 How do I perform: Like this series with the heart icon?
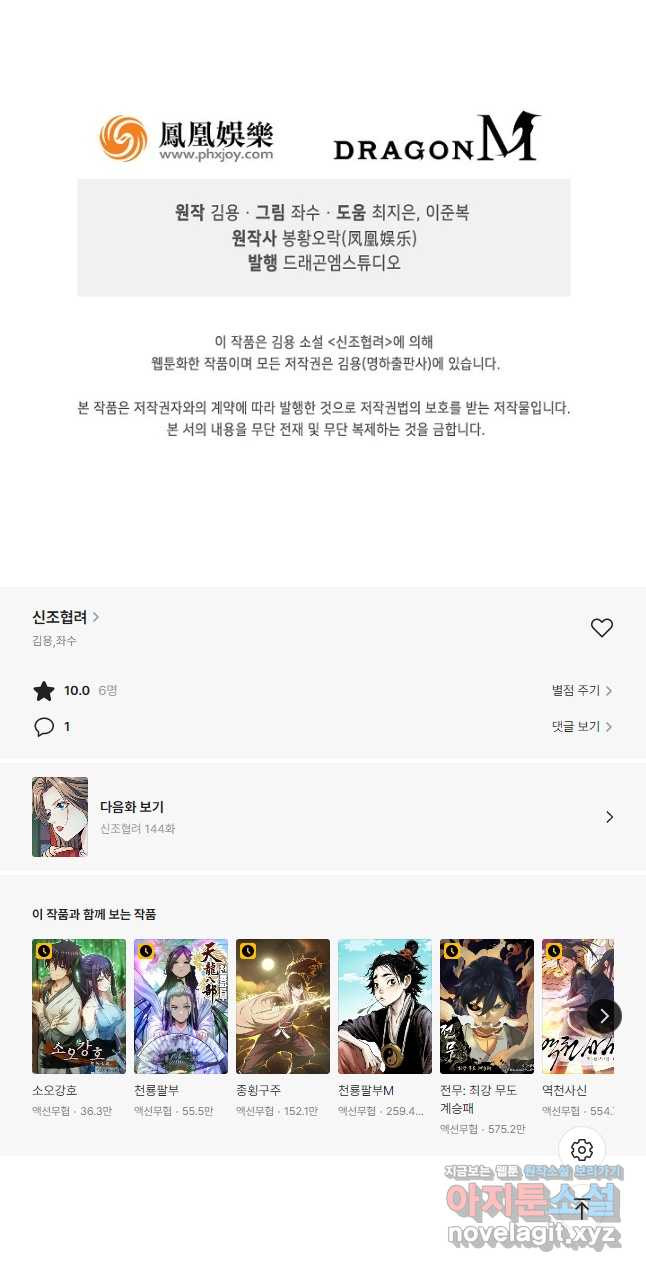601,628
